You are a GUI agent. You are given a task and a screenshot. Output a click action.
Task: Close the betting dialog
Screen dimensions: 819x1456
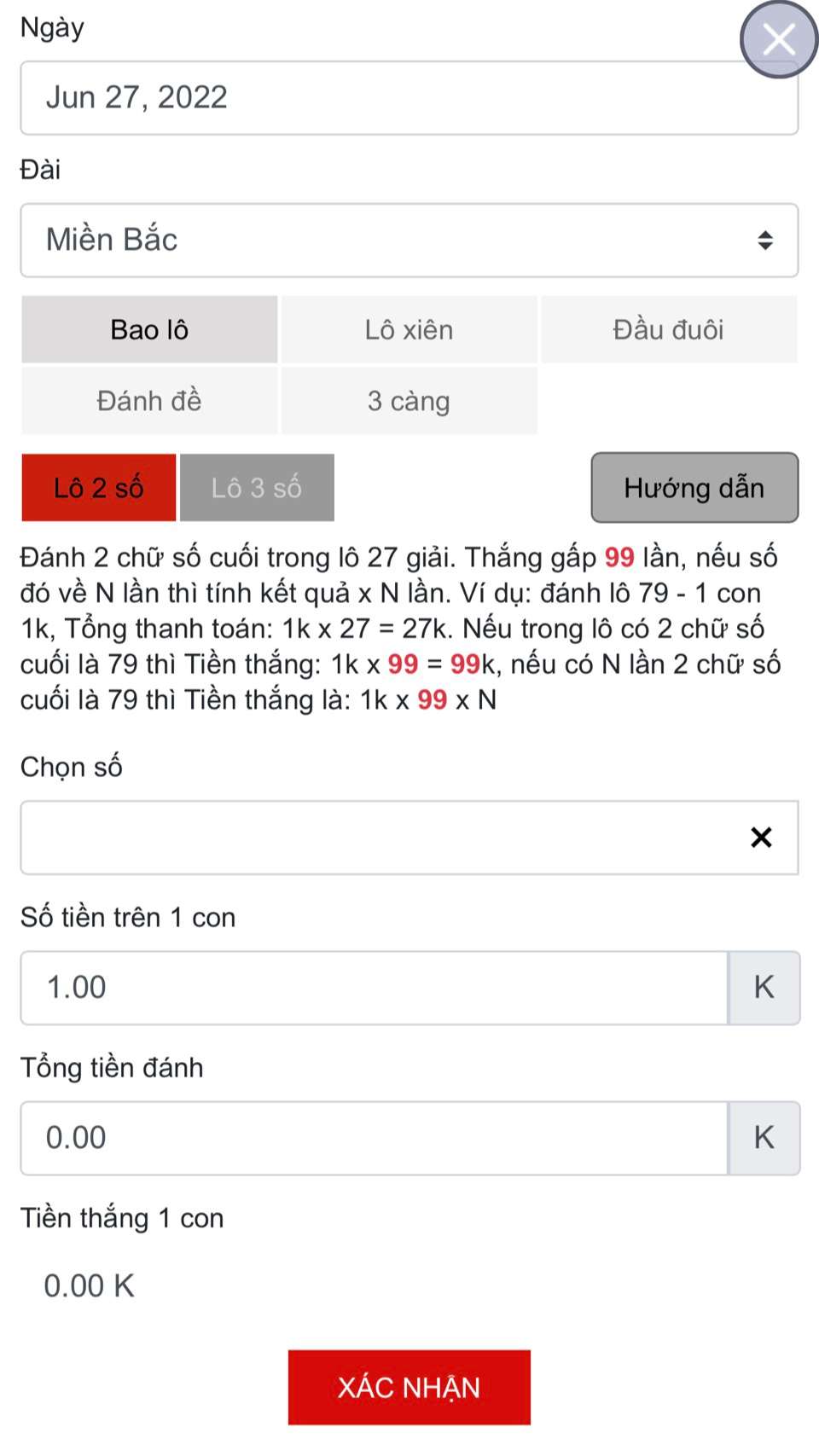[x=779, y=39]
